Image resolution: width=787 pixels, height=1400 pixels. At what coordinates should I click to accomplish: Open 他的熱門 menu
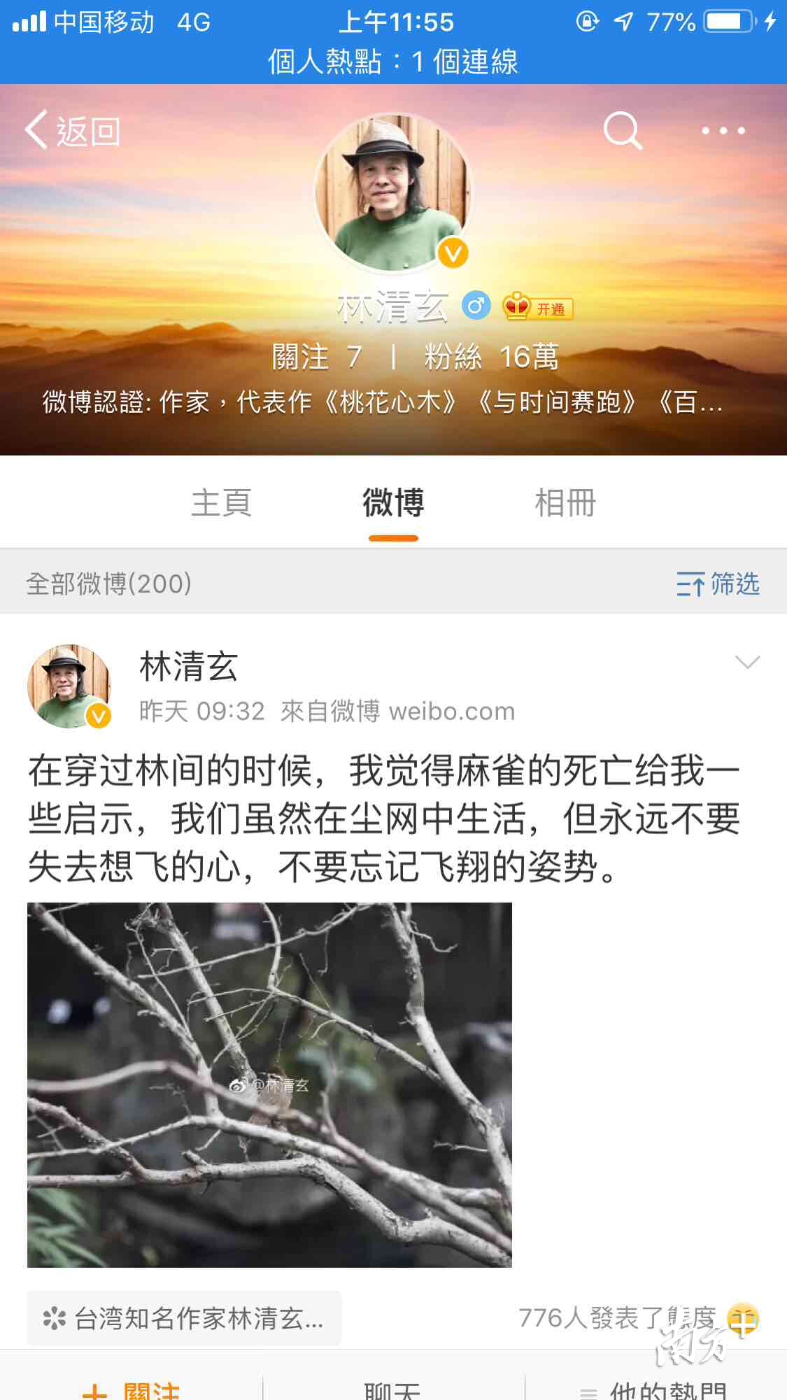[x=655, y=1390]
